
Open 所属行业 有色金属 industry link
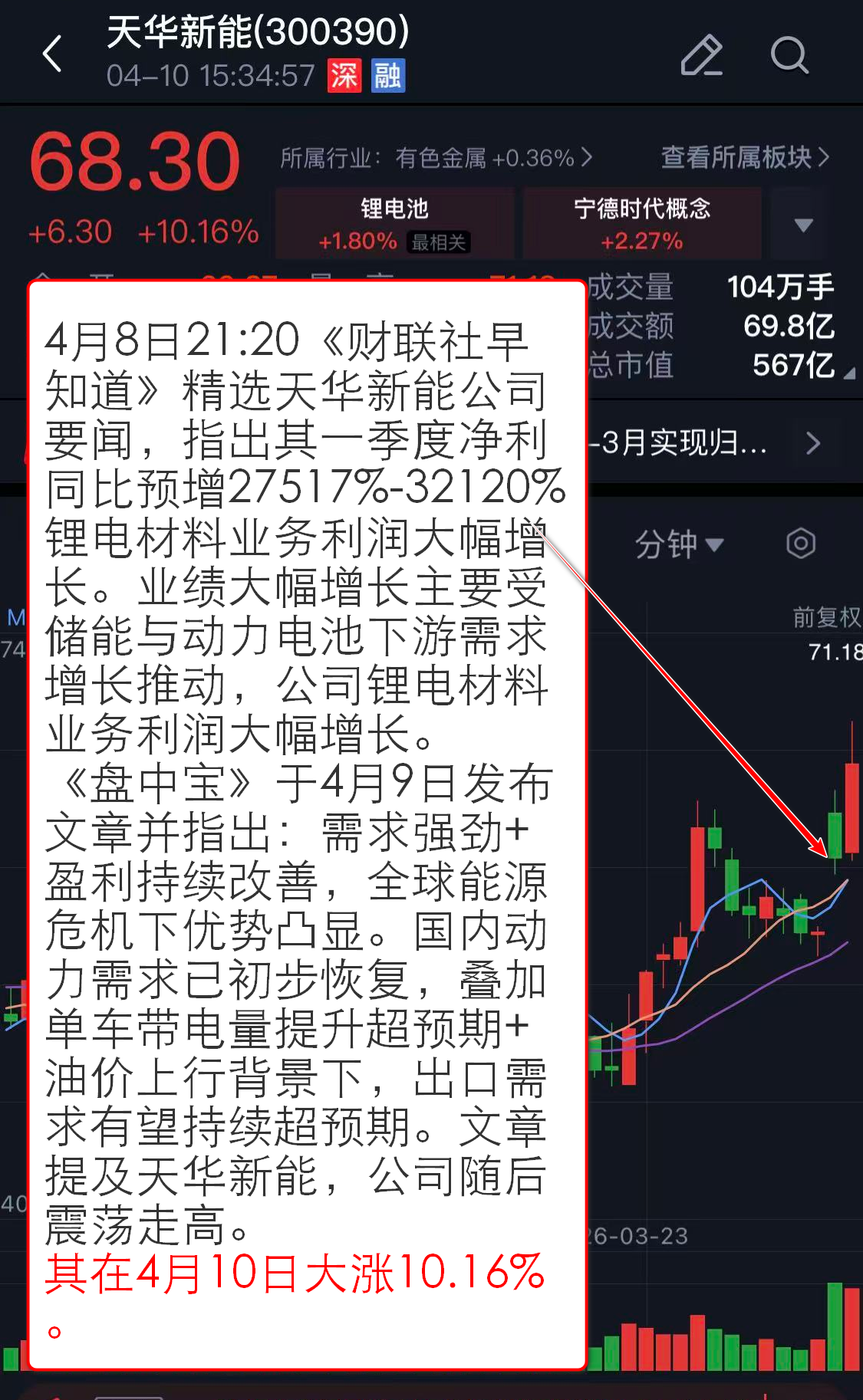coord(436,158)
